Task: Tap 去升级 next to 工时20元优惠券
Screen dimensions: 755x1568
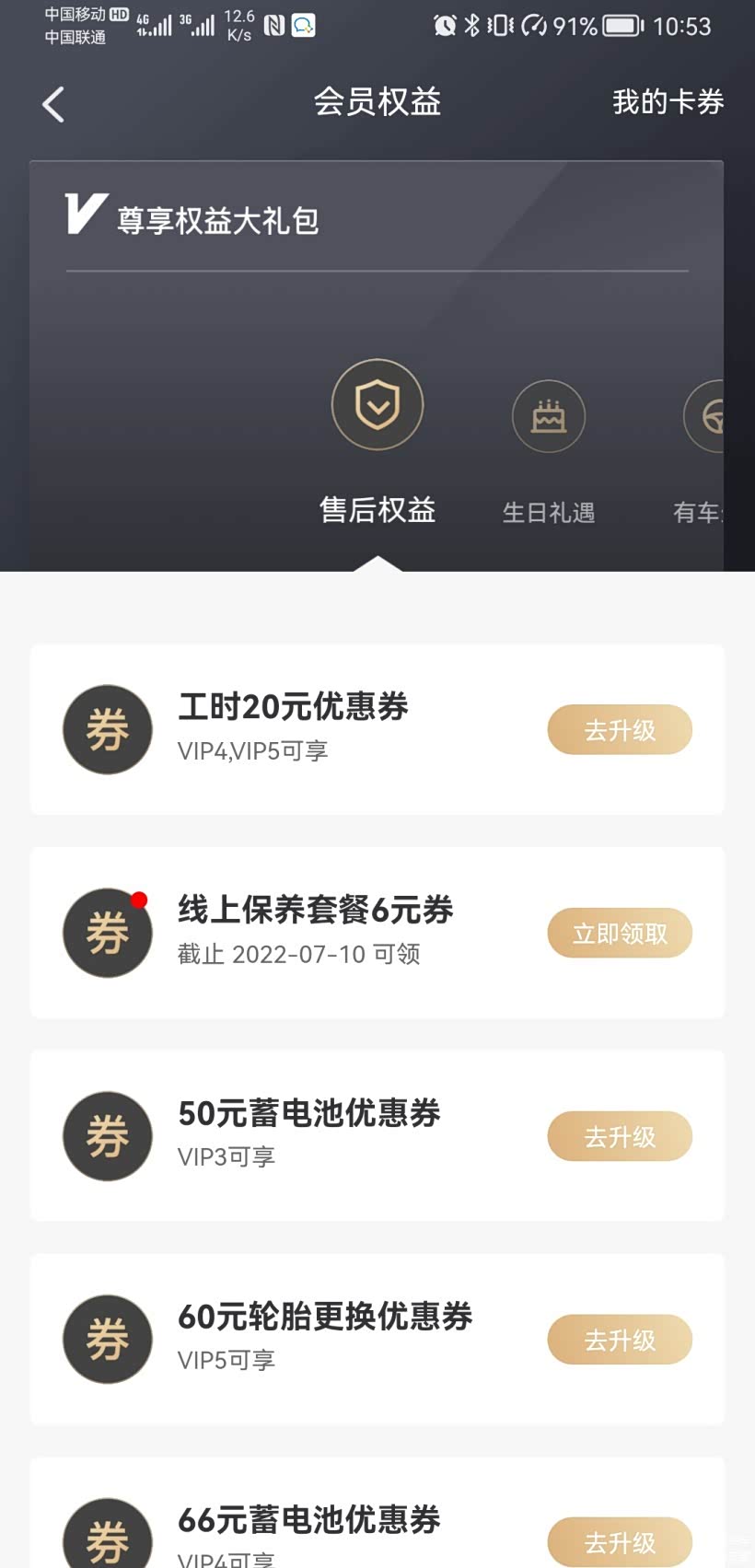Action: [620, 729]
